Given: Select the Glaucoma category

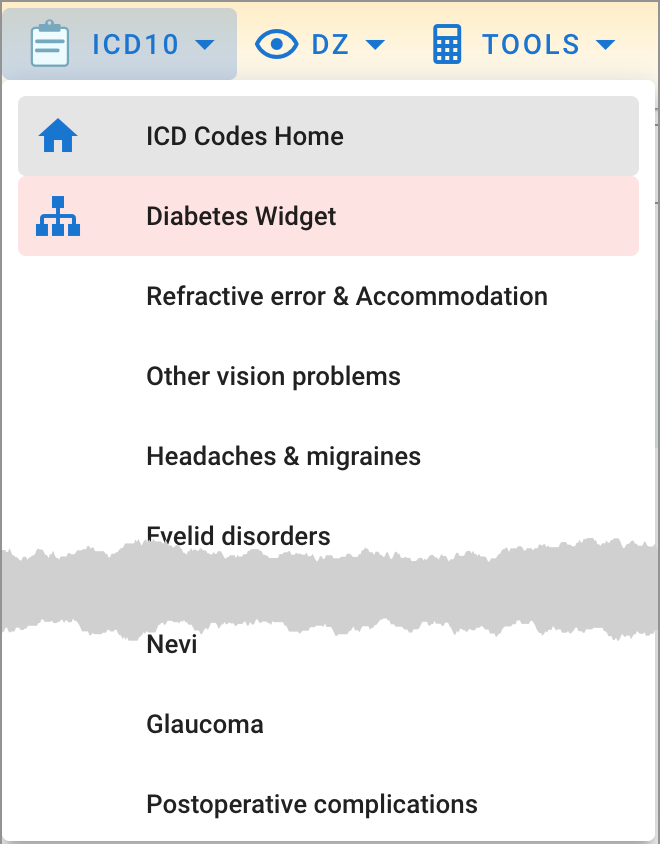Looking at the screenshot, I should 205,725.
